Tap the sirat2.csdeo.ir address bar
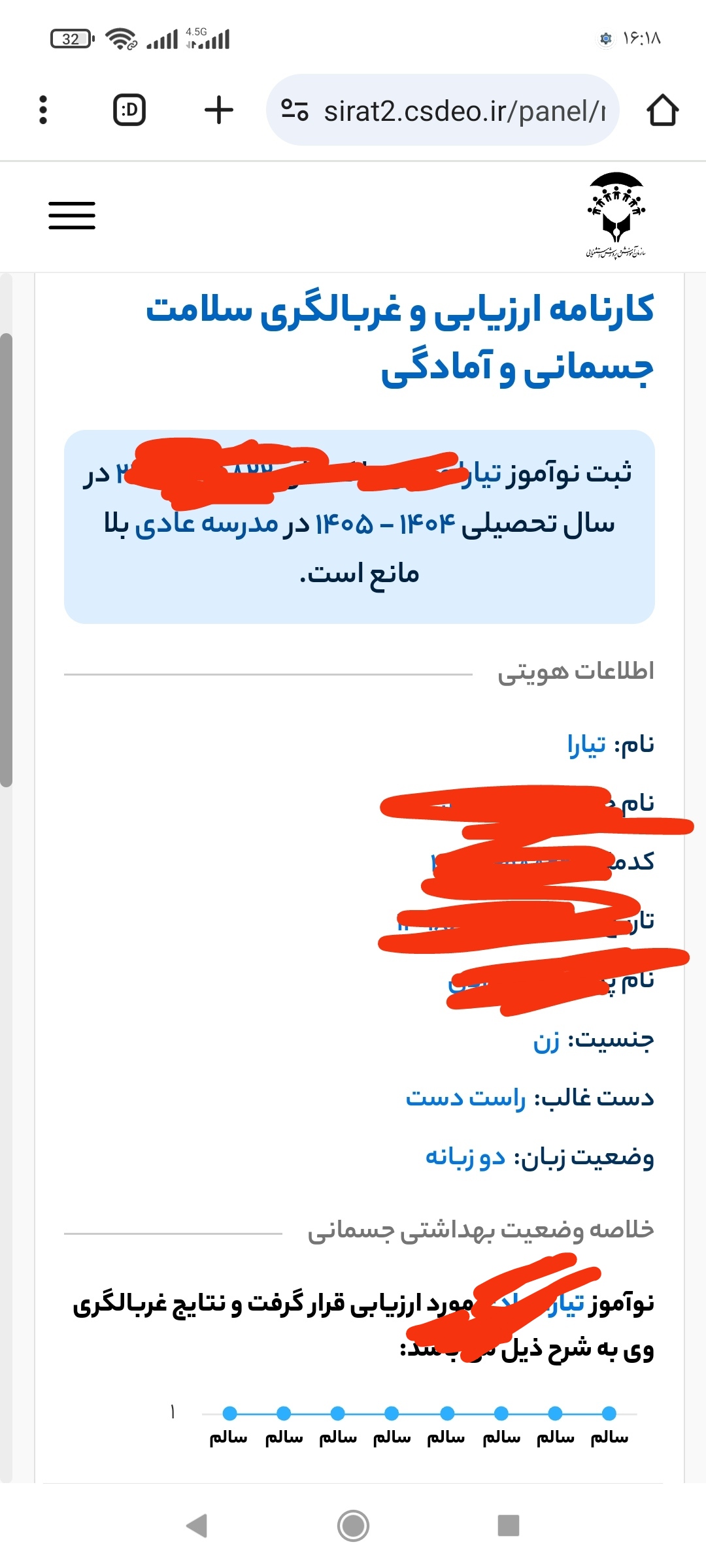The image size is (706, 1568). tap(464, 111)
